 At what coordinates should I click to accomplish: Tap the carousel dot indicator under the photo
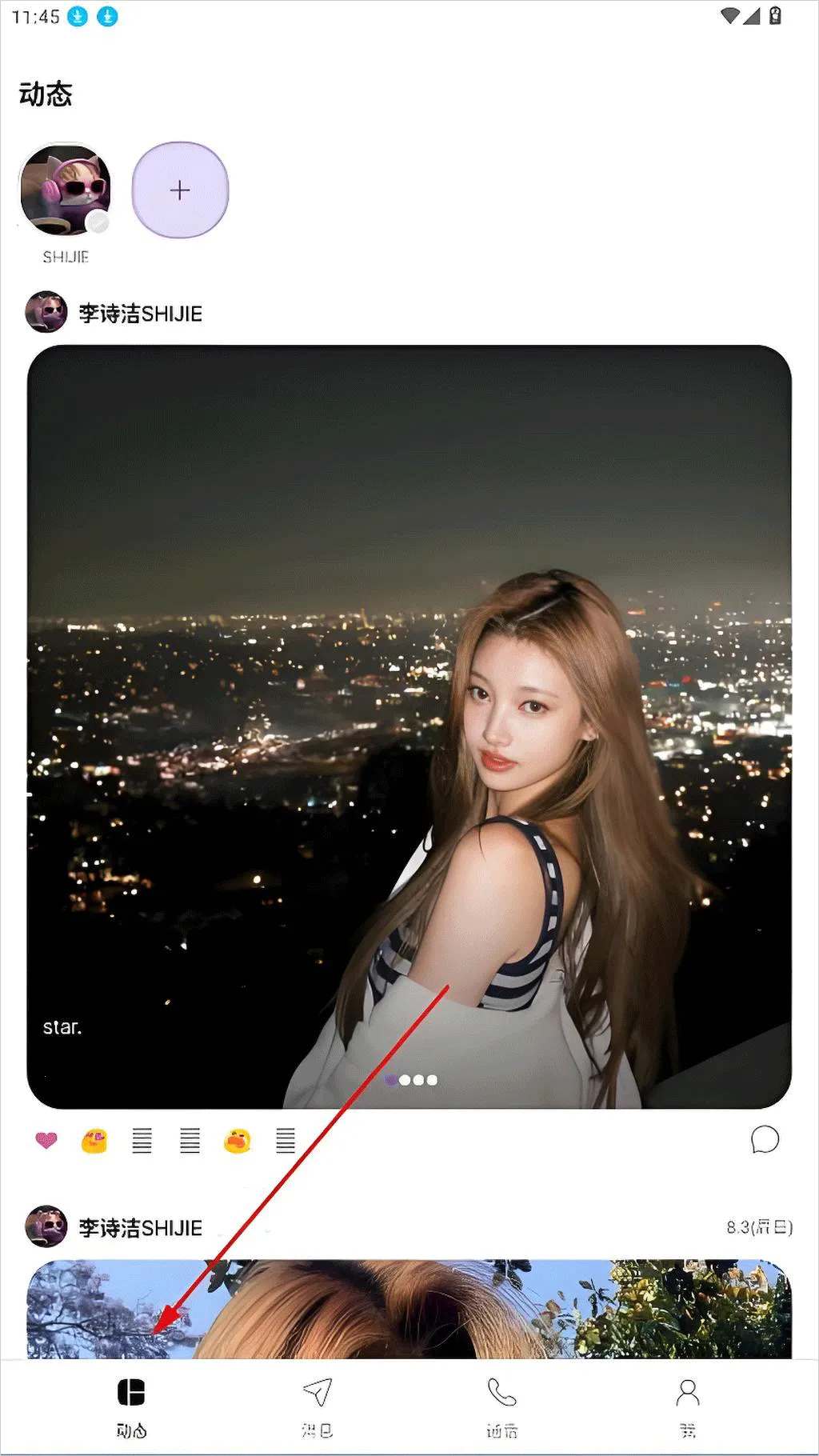coord(412,1080)
